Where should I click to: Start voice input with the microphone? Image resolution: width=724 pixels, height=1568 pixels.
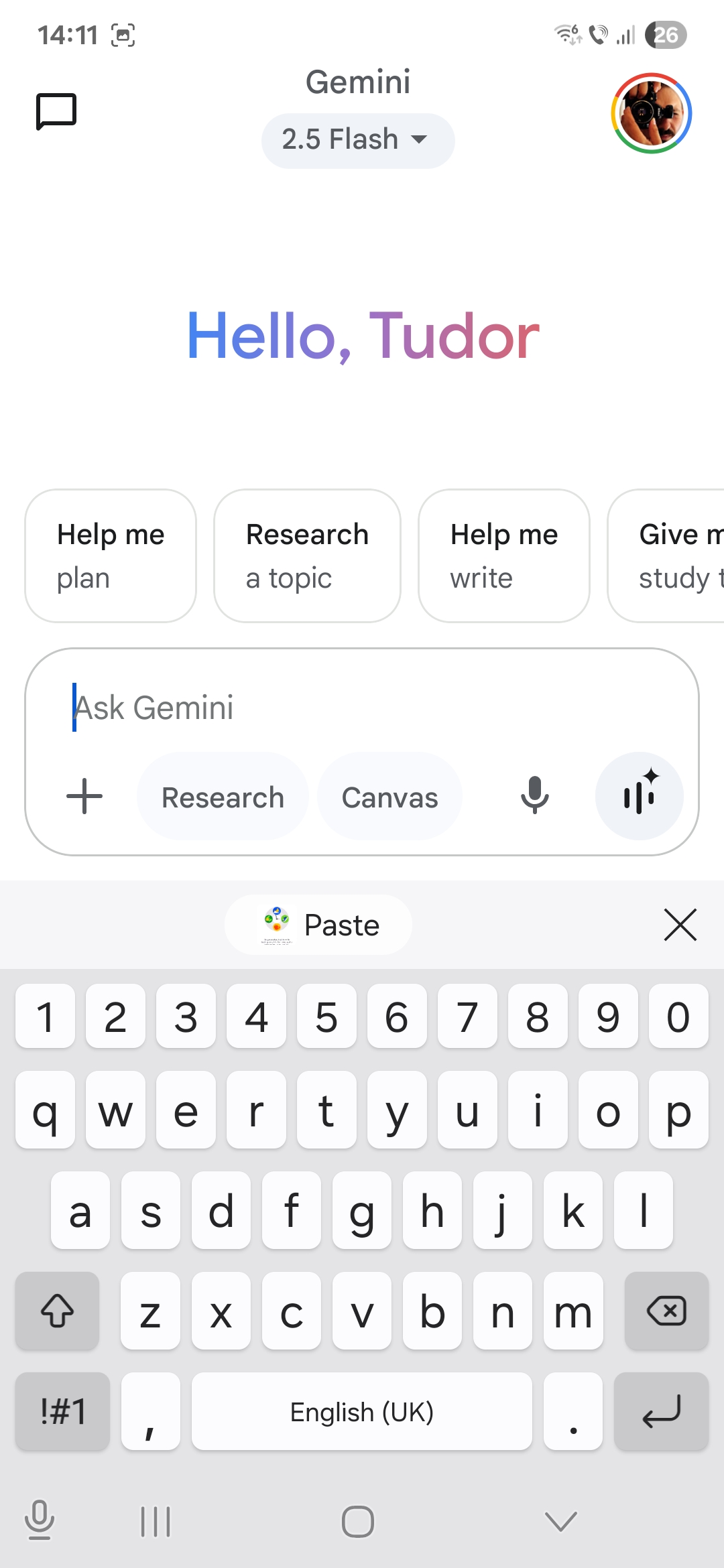(x=535, y=795)
